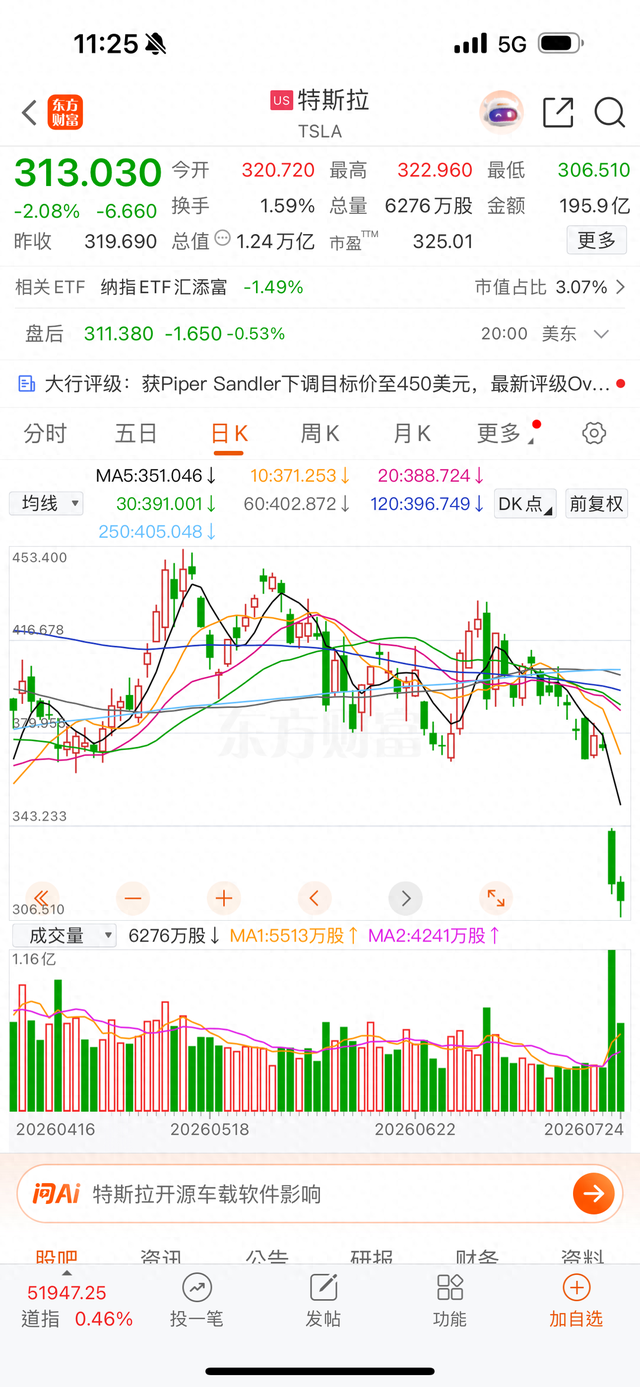Open the search magnifier icon

[609, 112]
